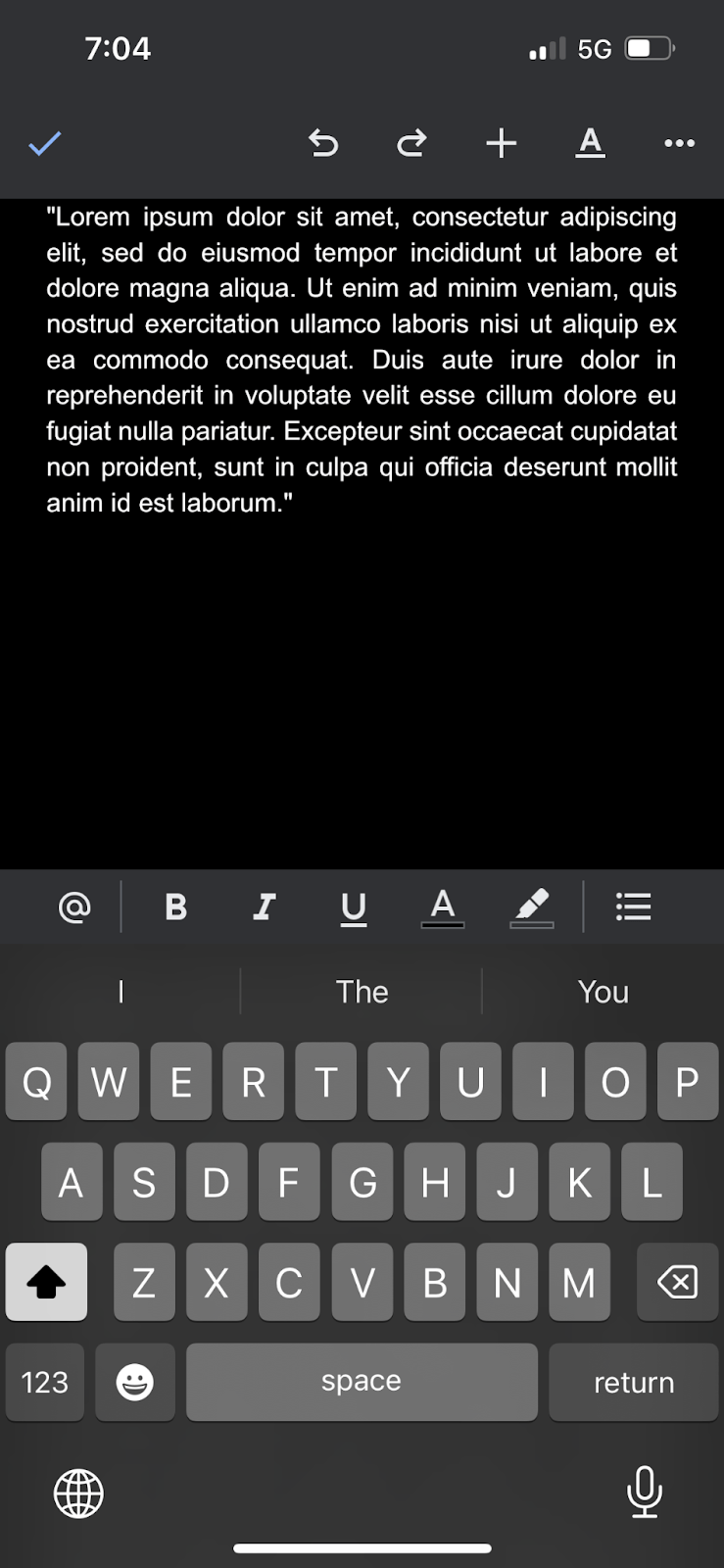Toggle bold formatting
The width and height of the screenshot is (724, 1568).
pos(176,906)
